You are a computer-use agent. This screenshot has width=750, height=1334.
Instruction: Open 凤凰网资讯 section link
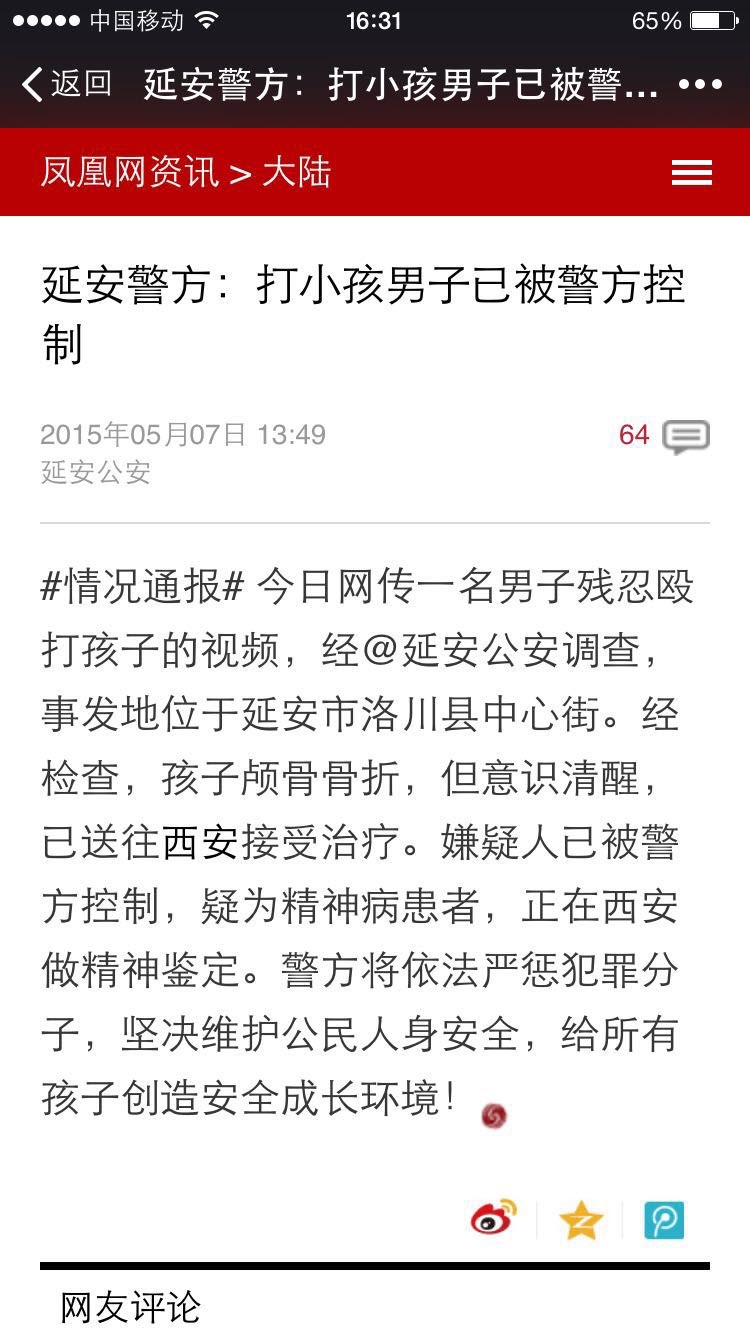coord(130,172)
